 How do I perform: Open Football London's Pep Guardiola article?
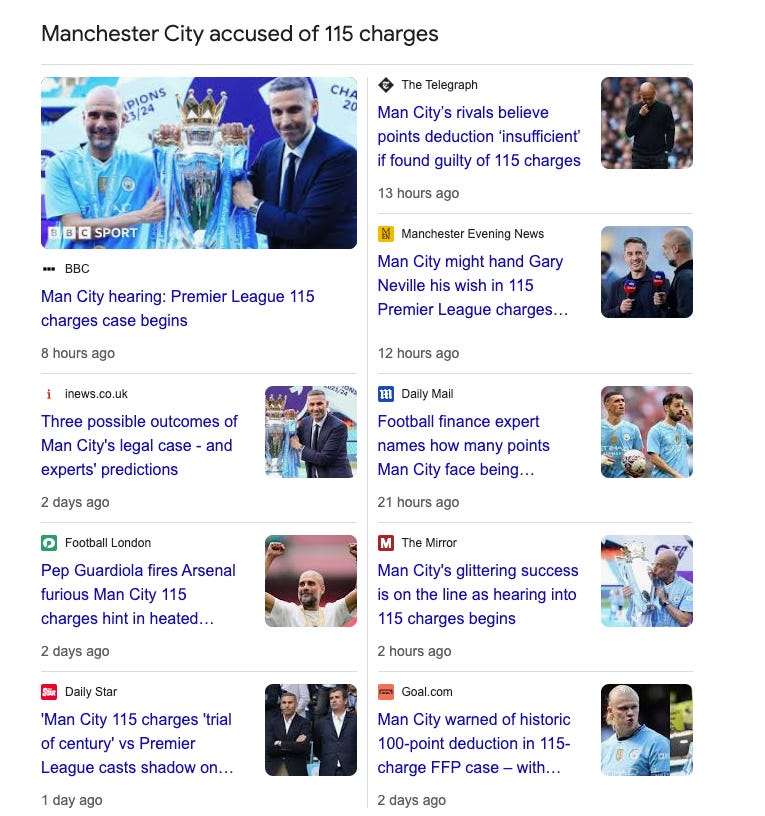pos(138,594)
